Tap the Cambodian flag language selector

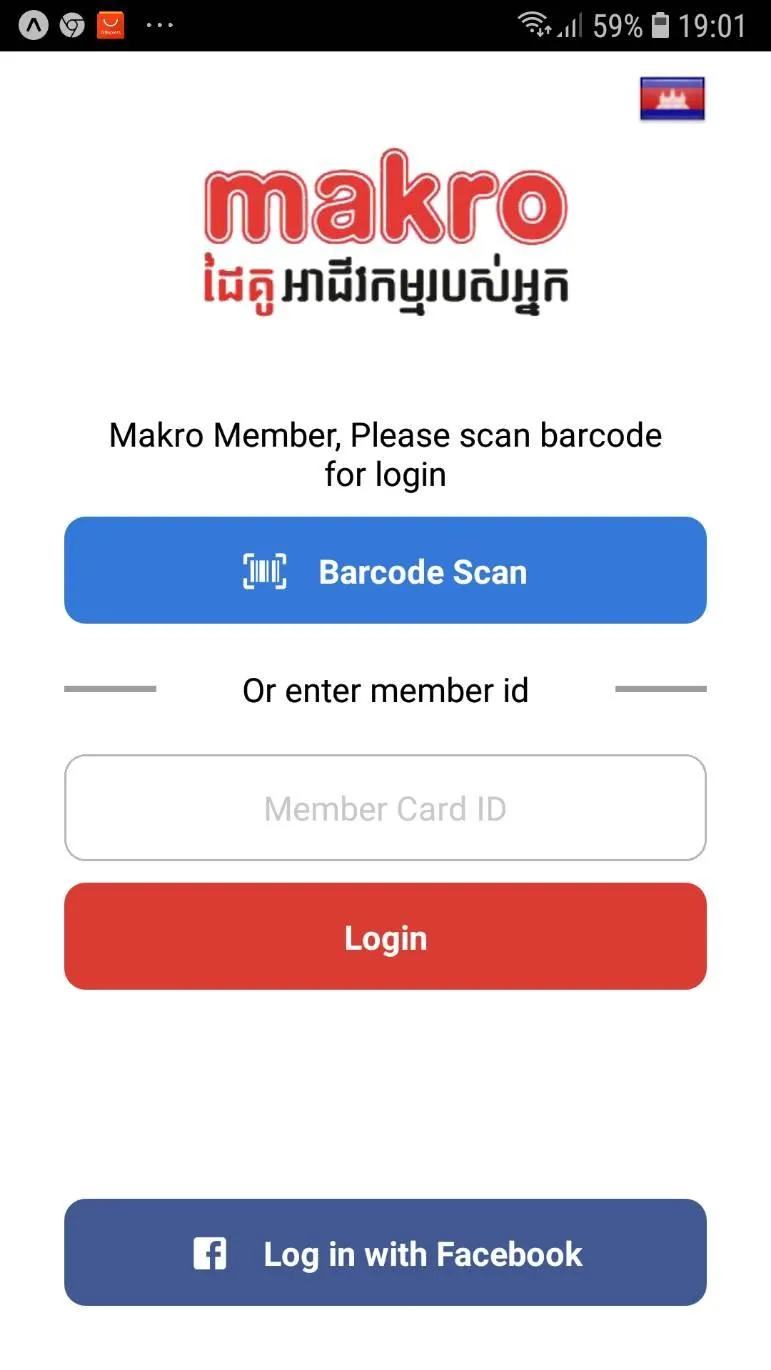click(672, 99)
